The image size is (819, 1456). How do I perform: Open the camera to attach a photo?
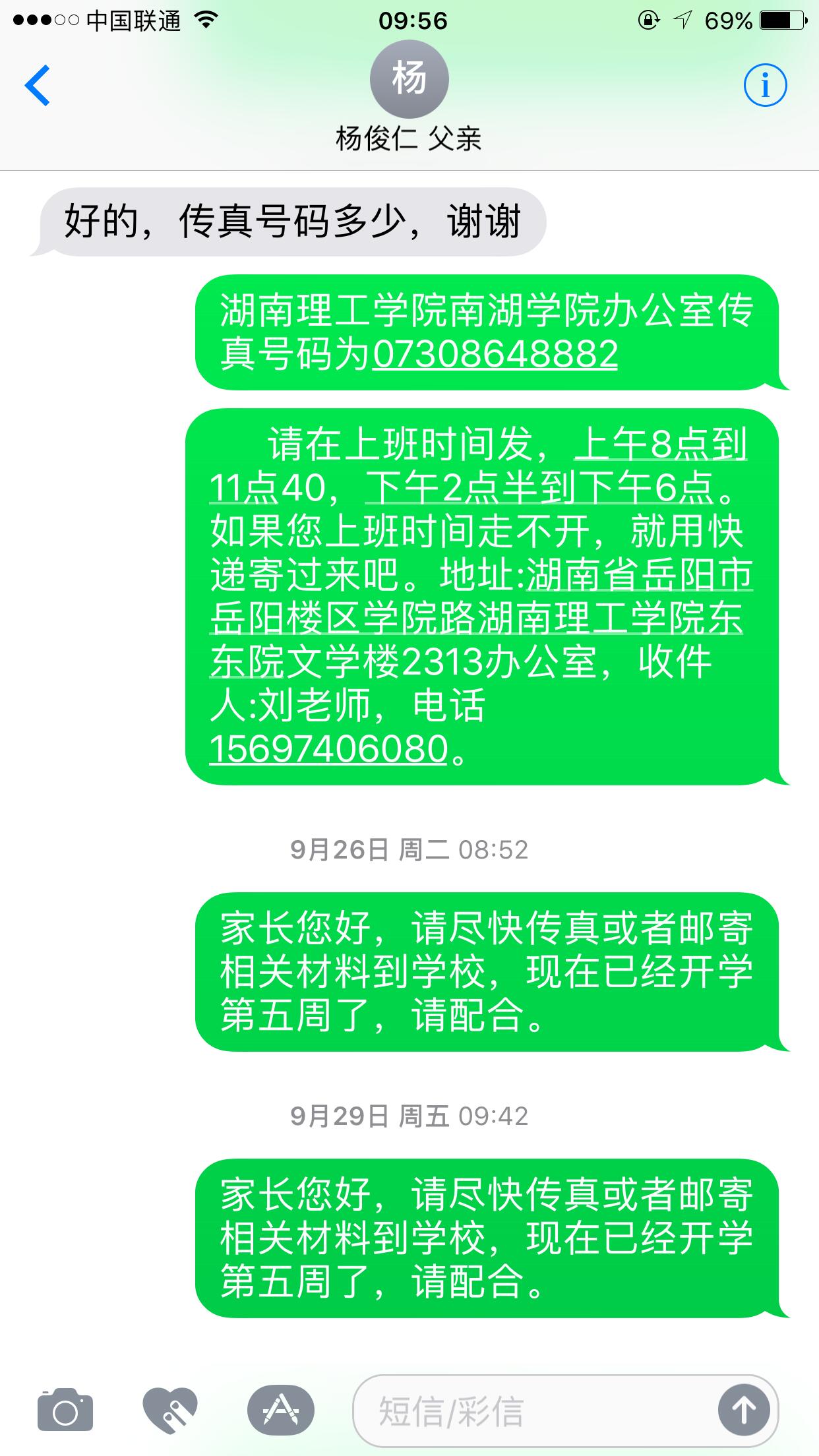click(x=65, y=1412)
